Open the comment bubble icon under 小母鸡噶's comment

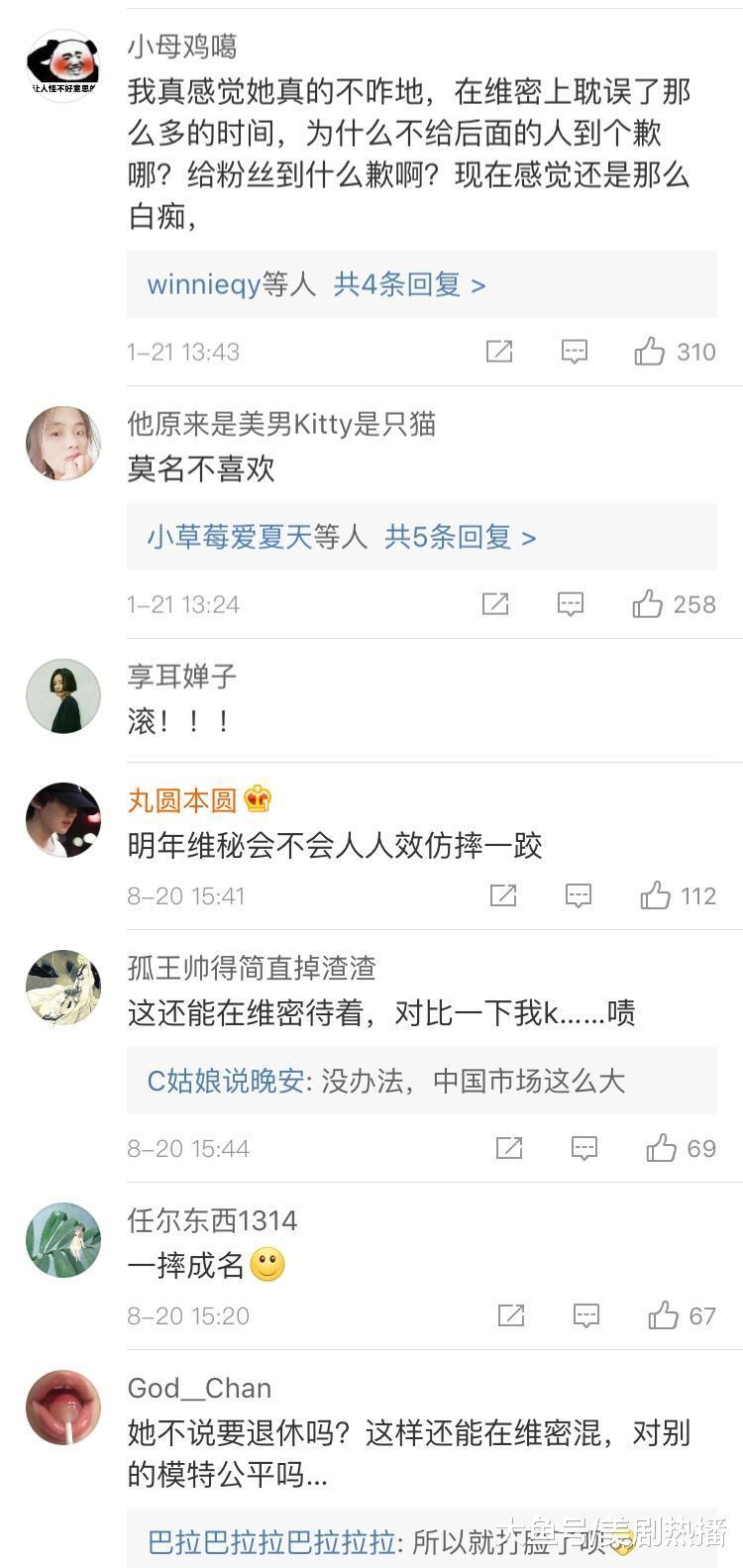pos(573,351)
